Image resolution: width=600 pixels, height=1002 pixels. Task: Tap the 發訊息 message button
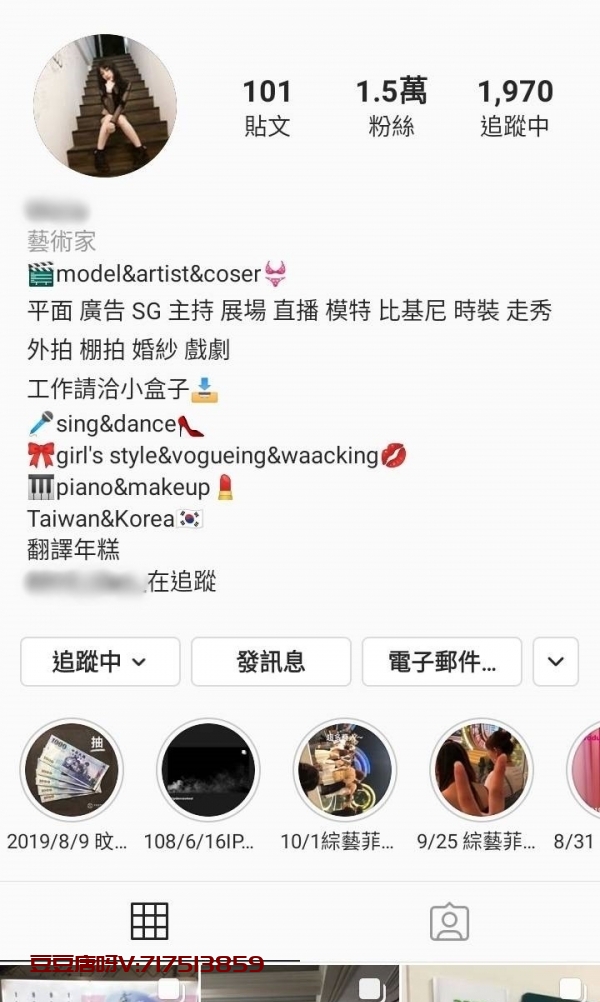(x=271, y=662)
